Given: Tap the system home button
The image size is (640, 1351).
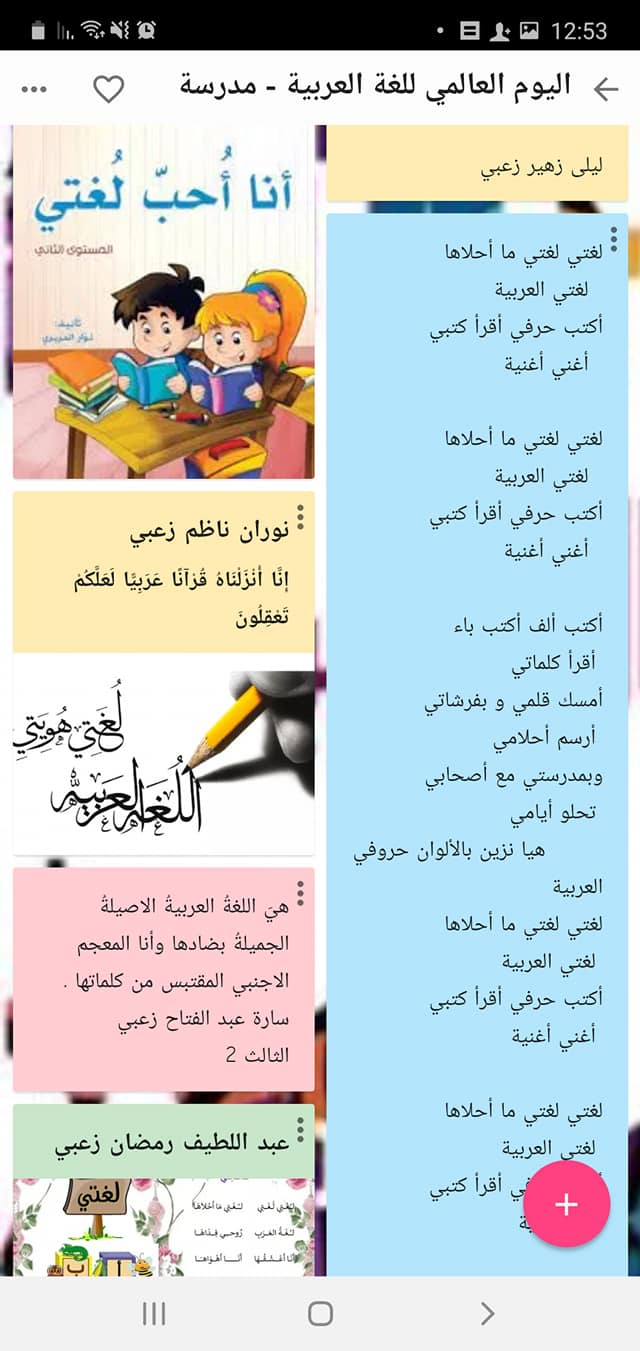Looking at the screenshot, I should point(320,1313).
